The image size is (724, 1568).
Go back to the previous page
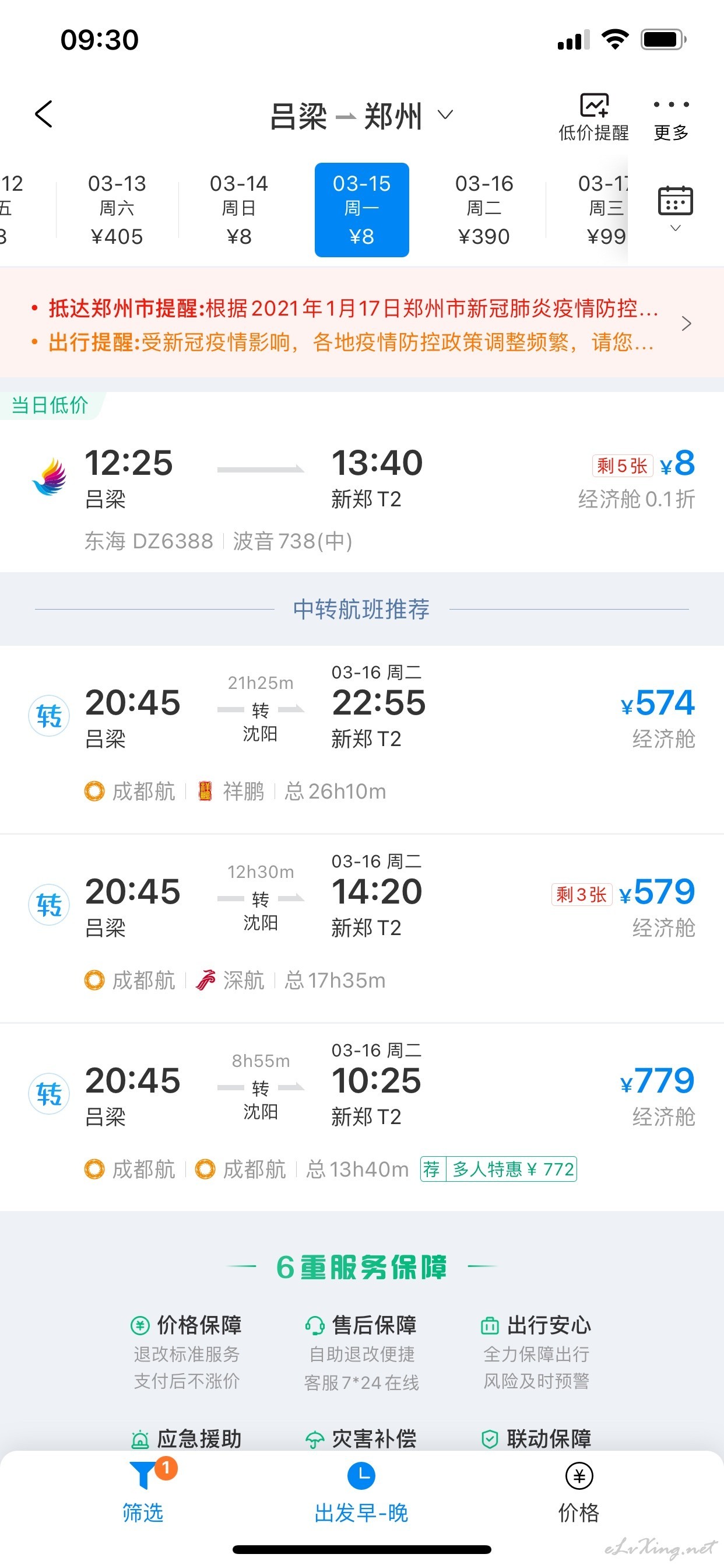(44, 114)
